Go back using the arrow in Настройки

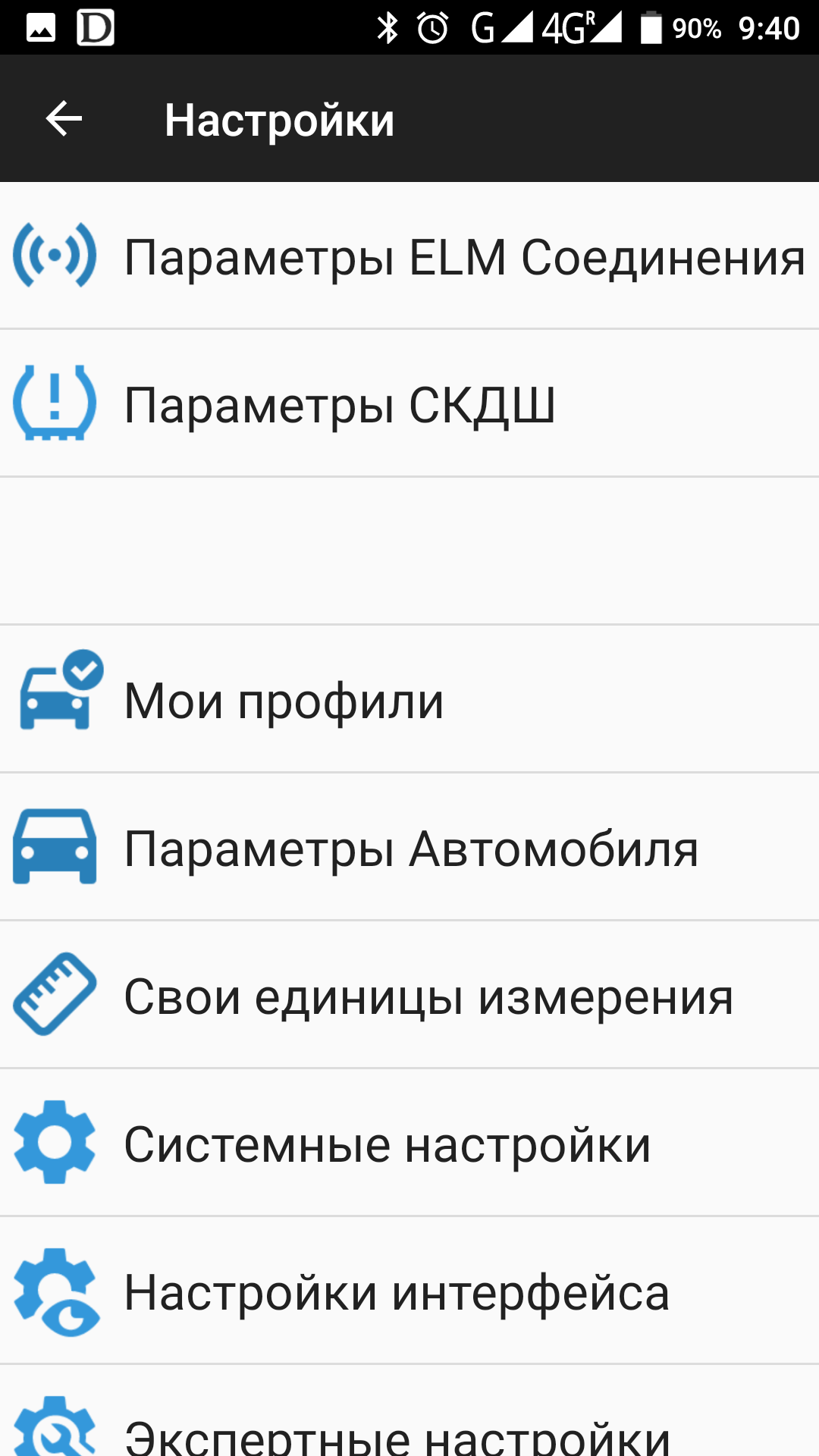pyautogui.click(x=64, y=119)
